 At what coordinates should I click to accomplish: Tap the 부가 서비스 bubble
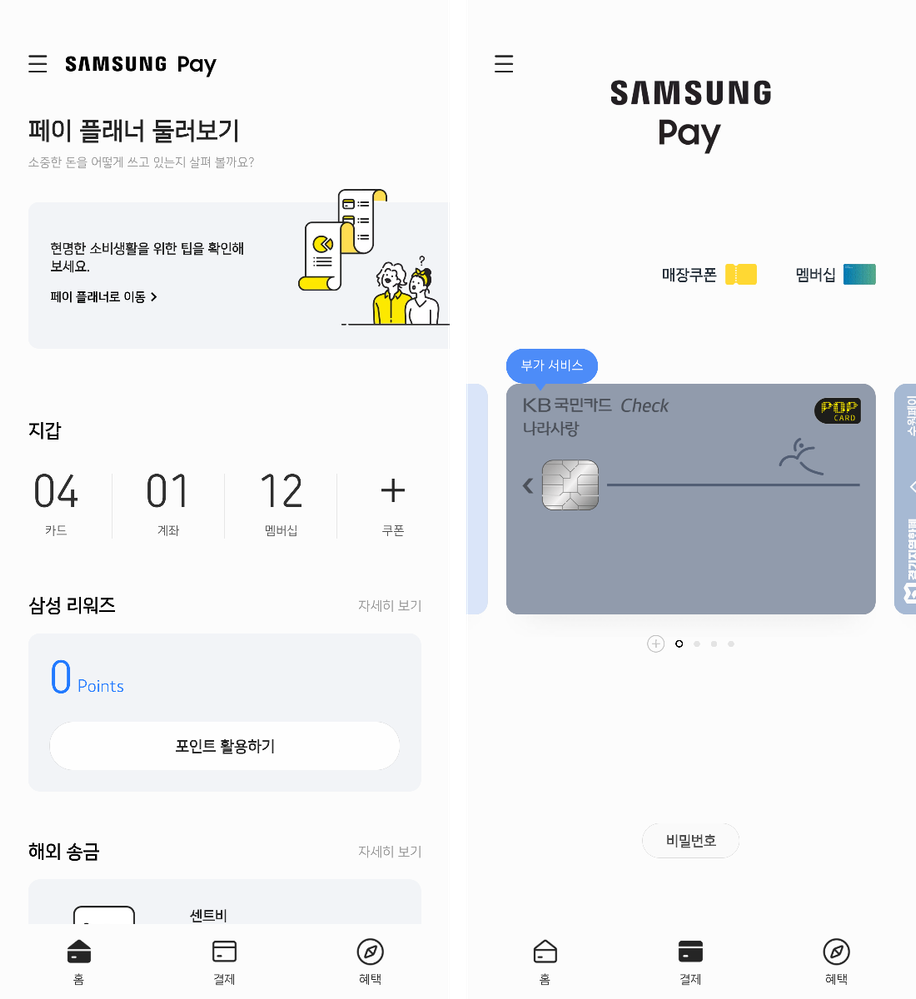(x=551, y=366)
